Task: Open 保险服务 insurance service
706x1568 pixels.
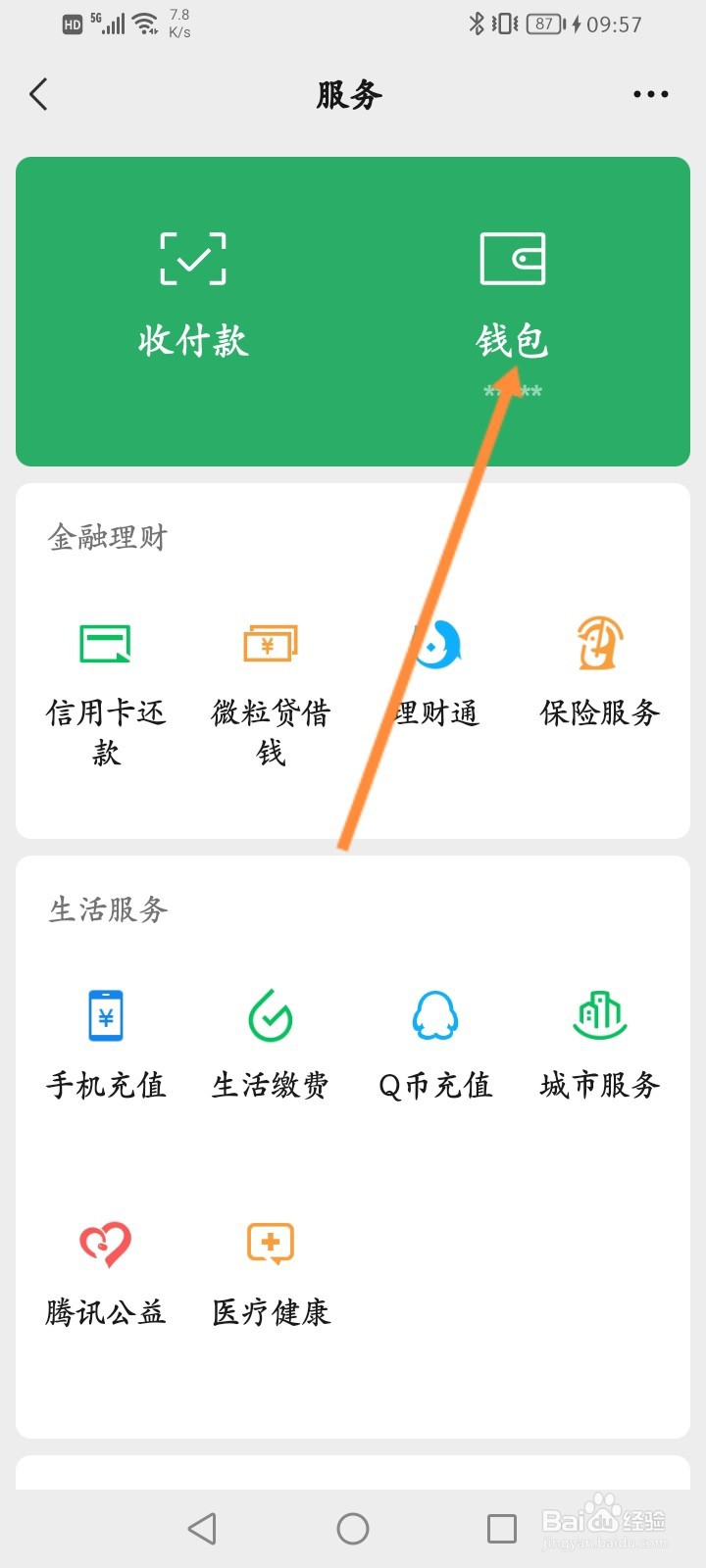Action: click(600, 674)
